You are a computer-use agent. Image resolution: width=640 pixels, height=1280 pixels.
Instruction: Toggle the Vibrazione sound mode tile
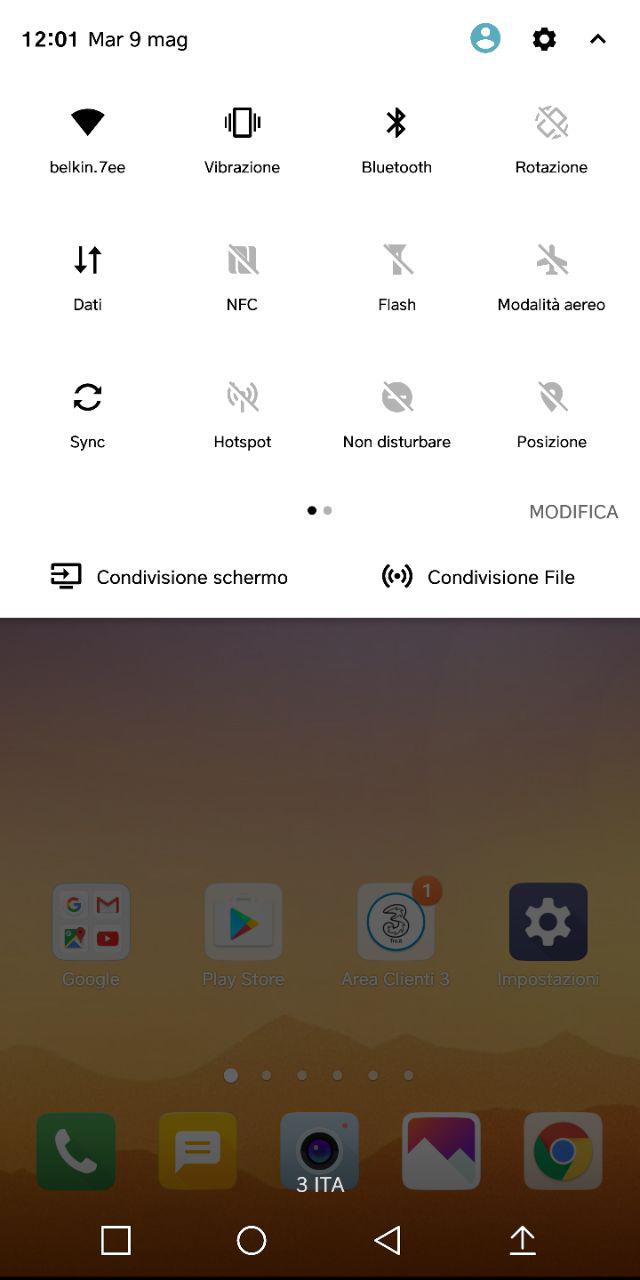242,140
